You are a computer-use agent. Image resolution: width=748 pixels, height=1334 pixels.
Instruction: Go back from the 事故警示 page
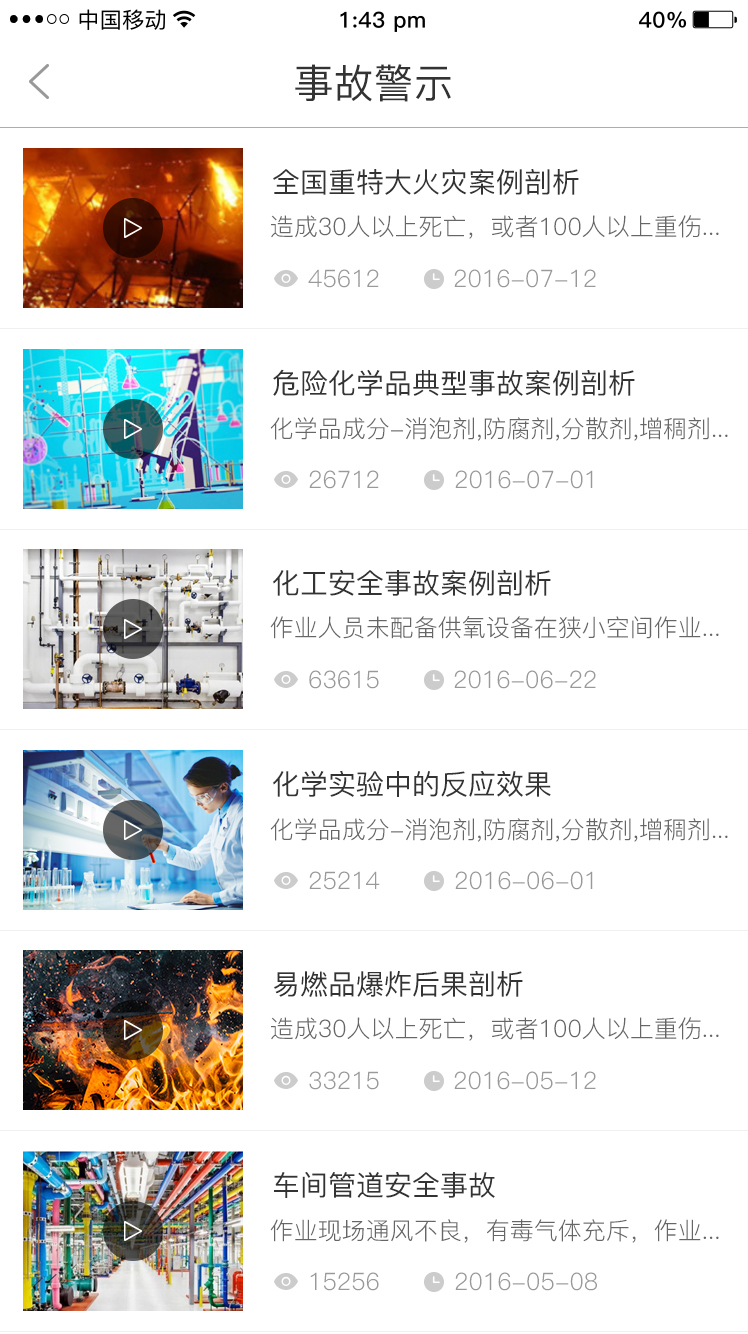point(39,82)
